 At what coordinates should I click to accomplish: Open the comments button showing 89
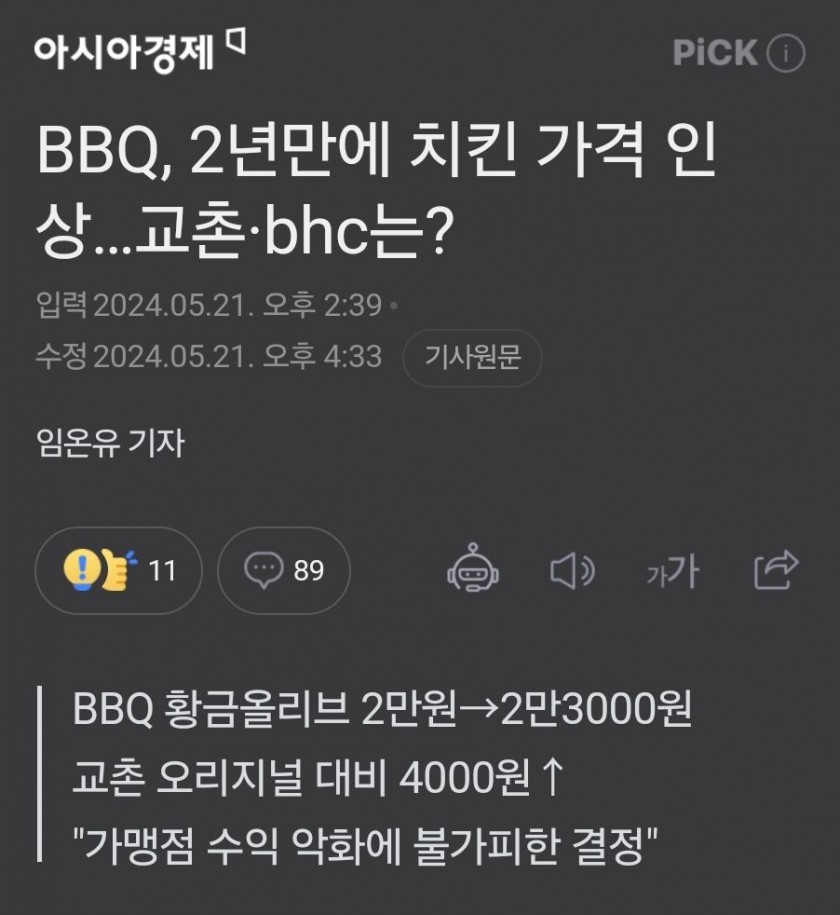coord(284,570)
